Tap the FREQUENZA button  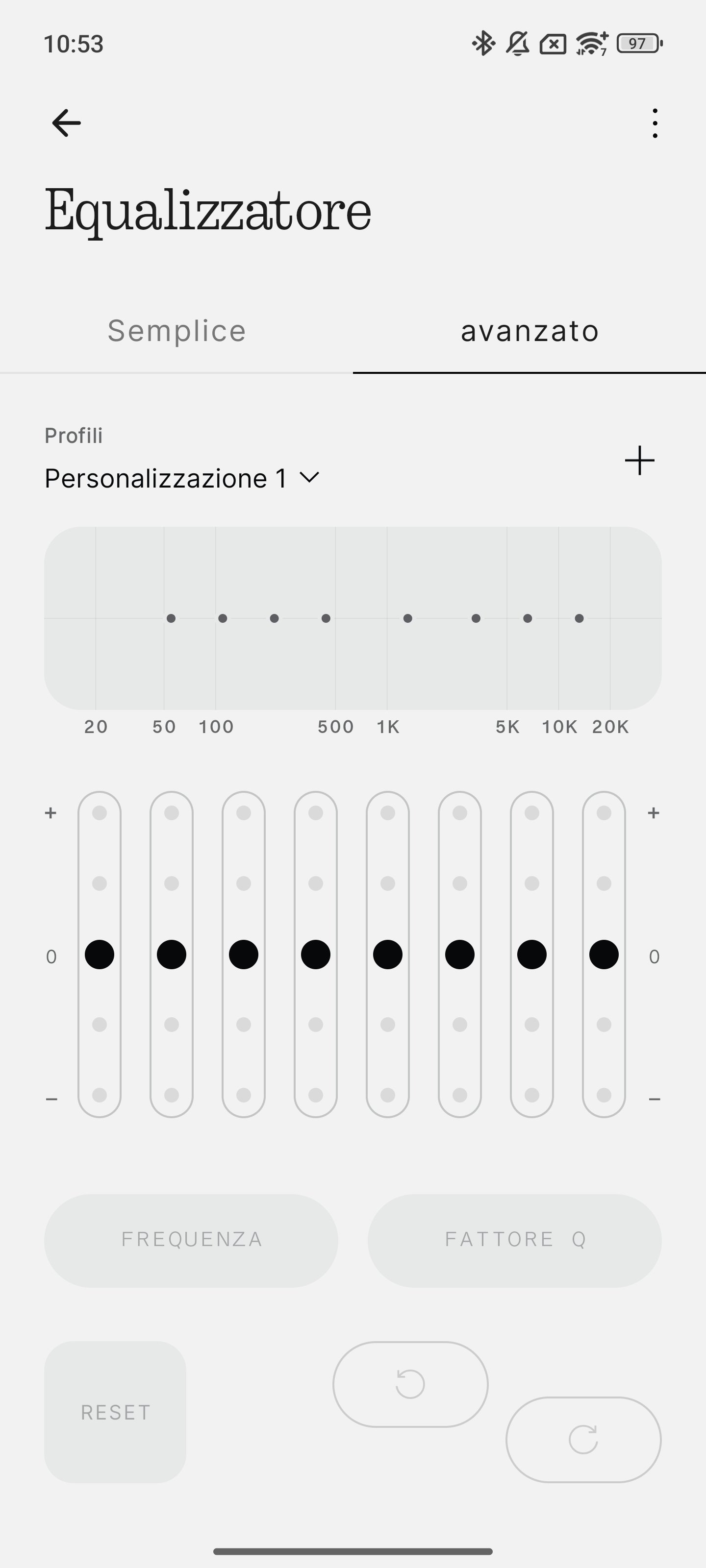[191, 1240]
